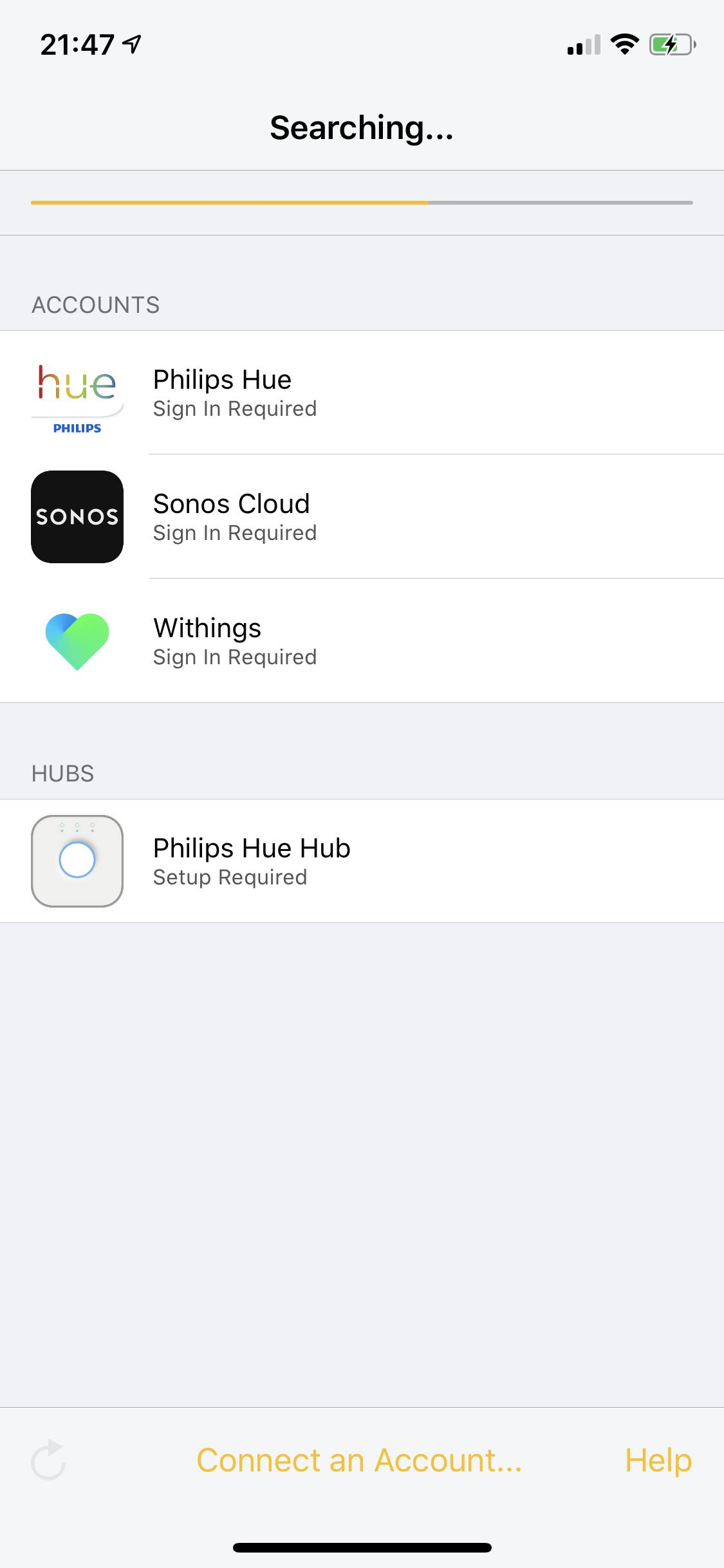724x1568 pixels.
Task: Sign in to the Withings account
Action: (x=362, y=641)
